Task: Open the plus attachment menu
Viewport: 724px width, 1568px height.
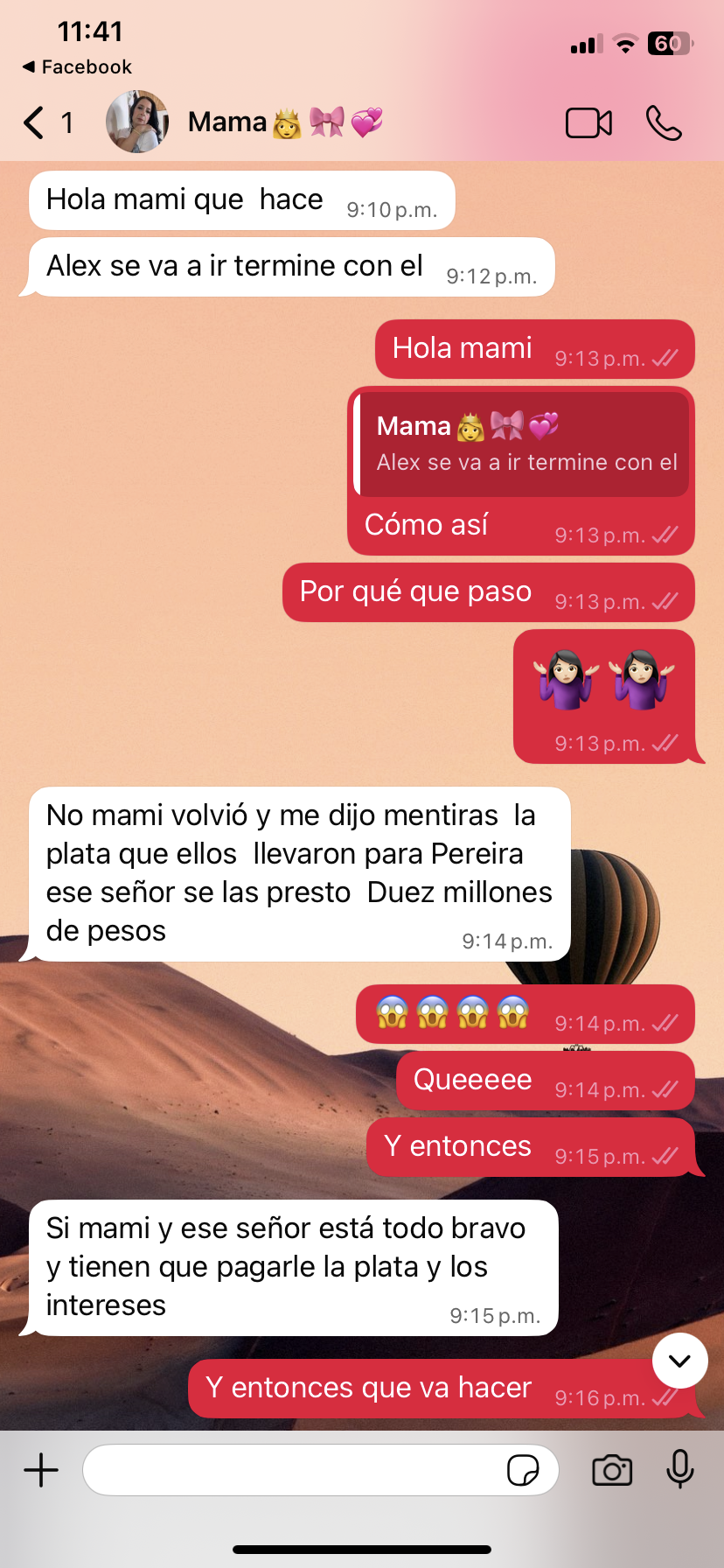Action: click(41, 1470)
